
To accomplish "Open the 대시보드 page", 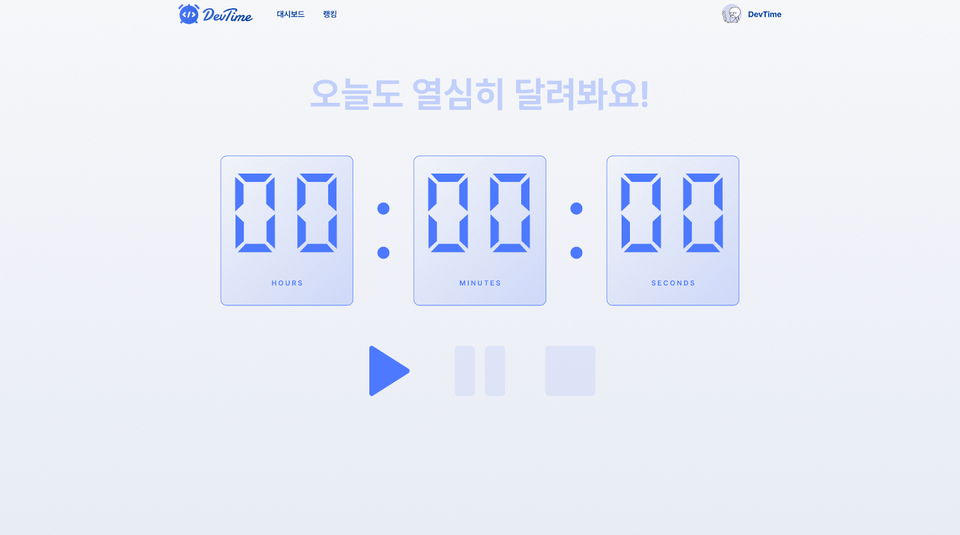I will (290, 14).
